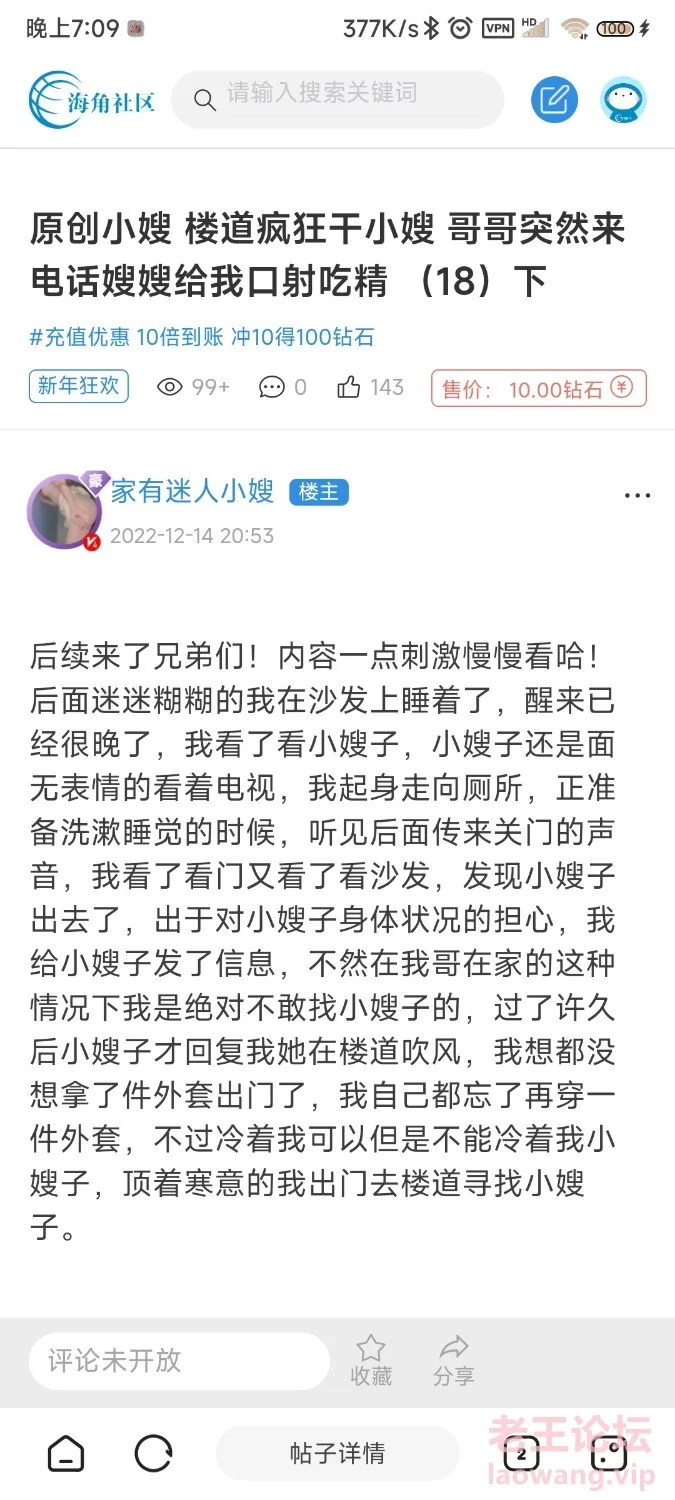Open the post author's avatar

coord(64,512)
